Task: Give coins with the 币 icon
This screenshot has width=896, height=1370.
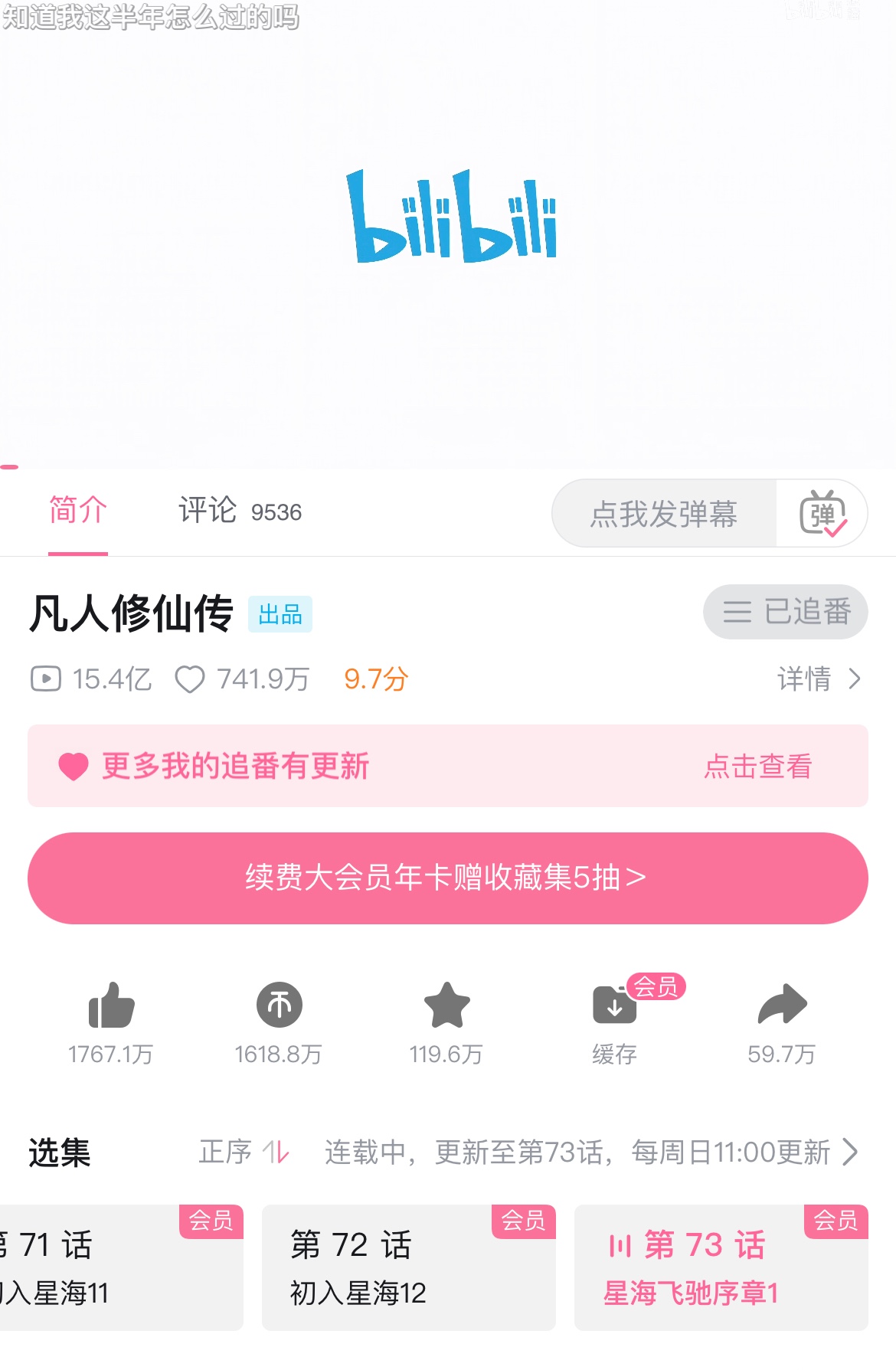Action: pyautogui.click(x=279, y=1005)
